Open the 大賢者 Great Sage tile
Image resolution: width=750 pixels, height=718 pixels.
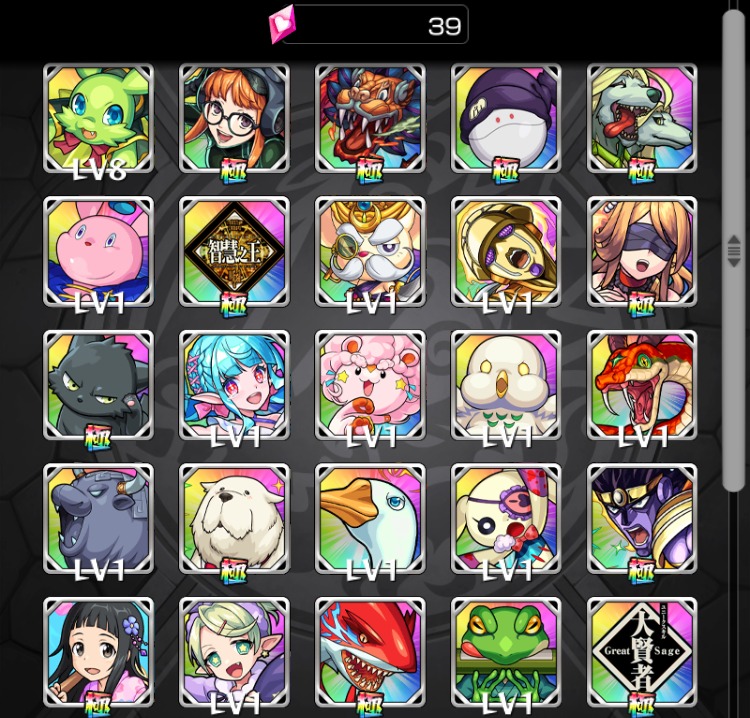[642, 653]
